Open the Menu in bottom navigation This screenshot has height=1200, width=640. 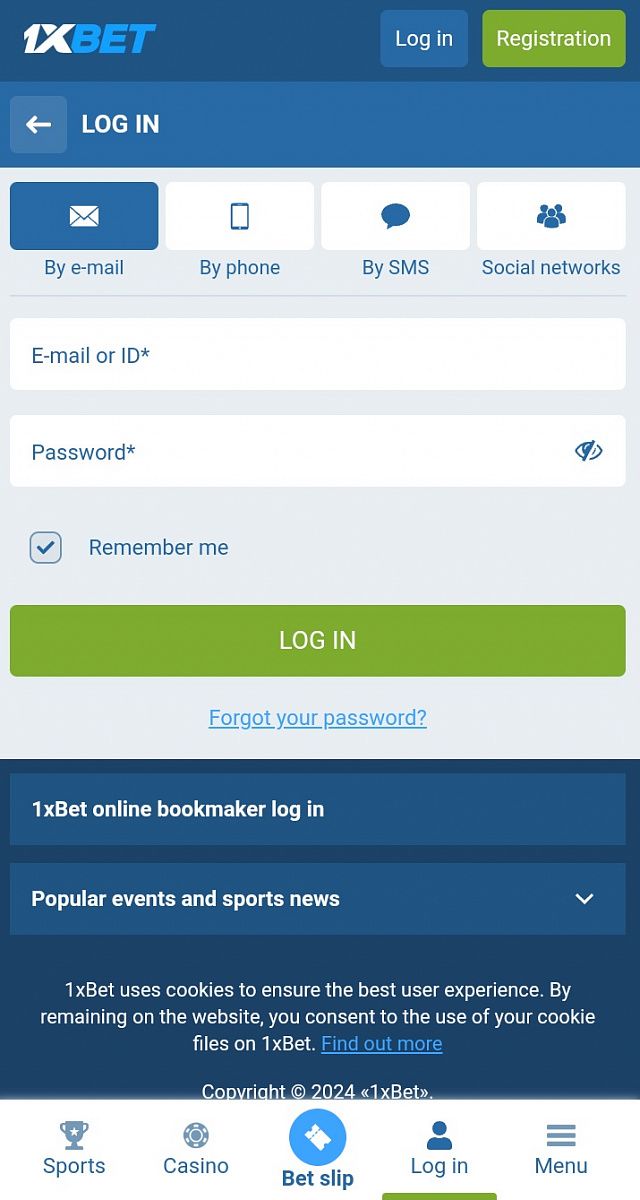point(561,1150)
